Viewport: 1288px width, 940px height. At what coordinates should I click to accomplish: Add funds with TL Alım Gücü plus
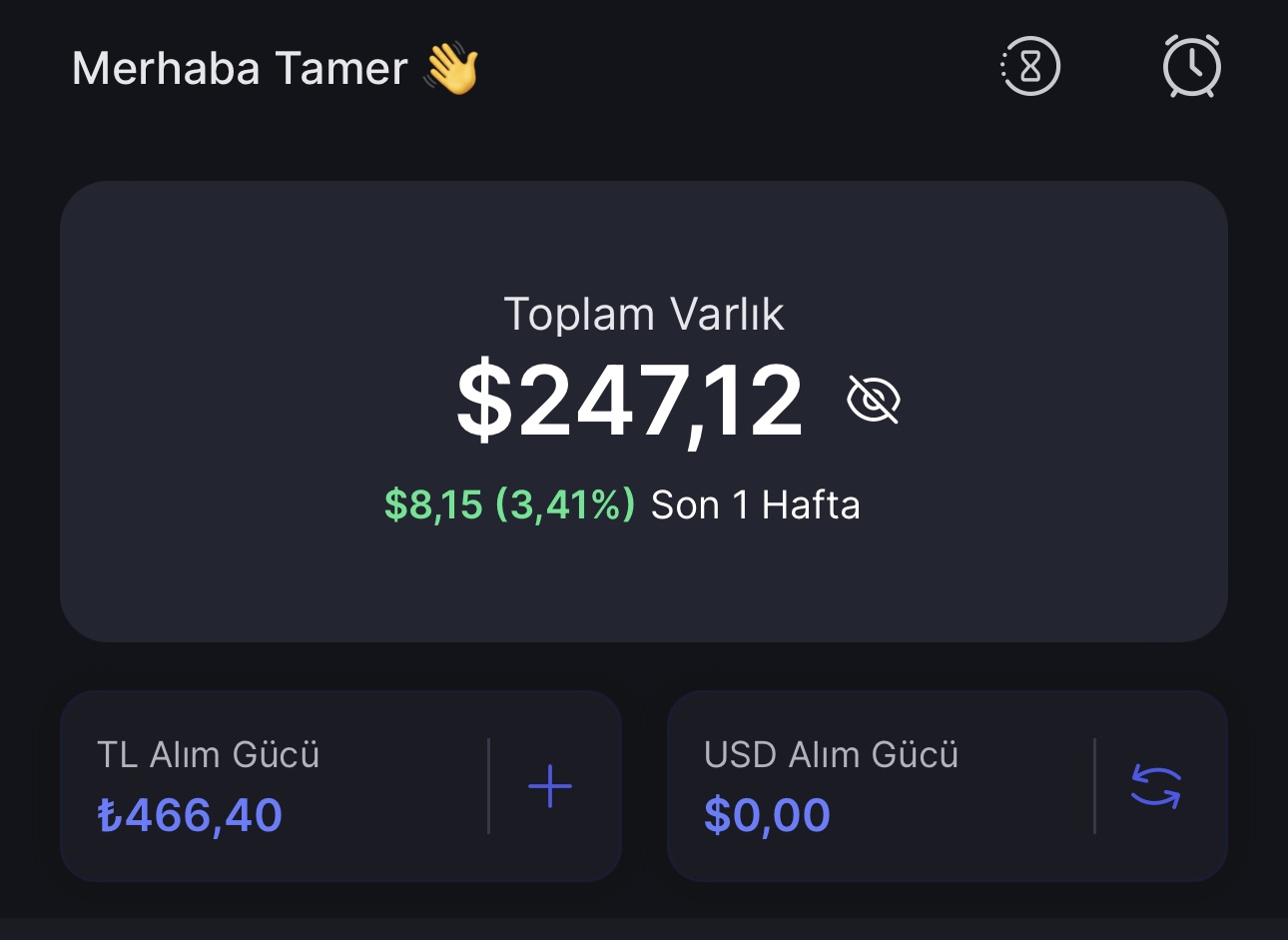550,786
